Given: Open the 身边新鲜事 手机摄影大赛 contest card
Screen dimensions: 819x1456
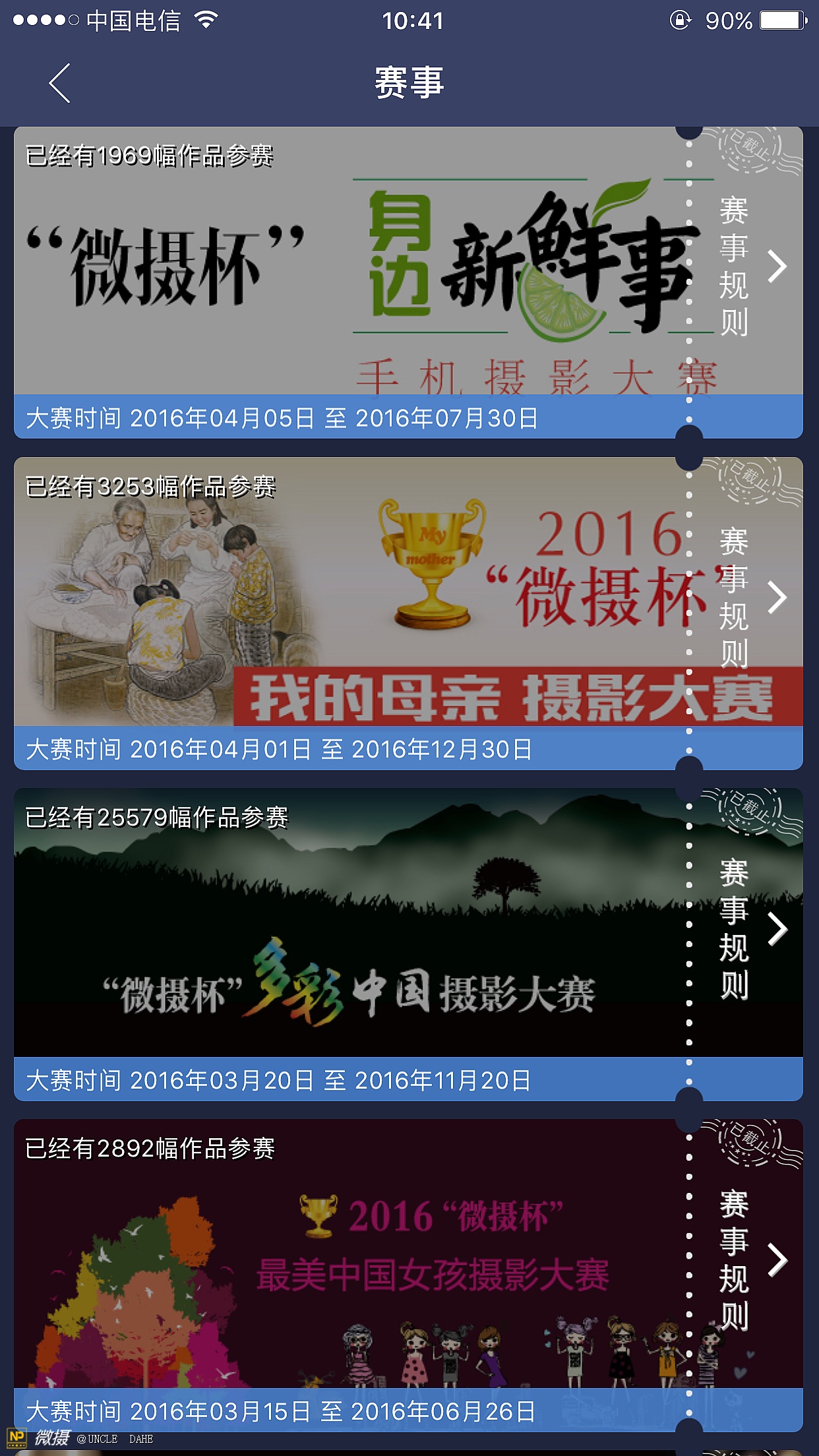Looking at the screenshot, I should click(x=349, y=277).
